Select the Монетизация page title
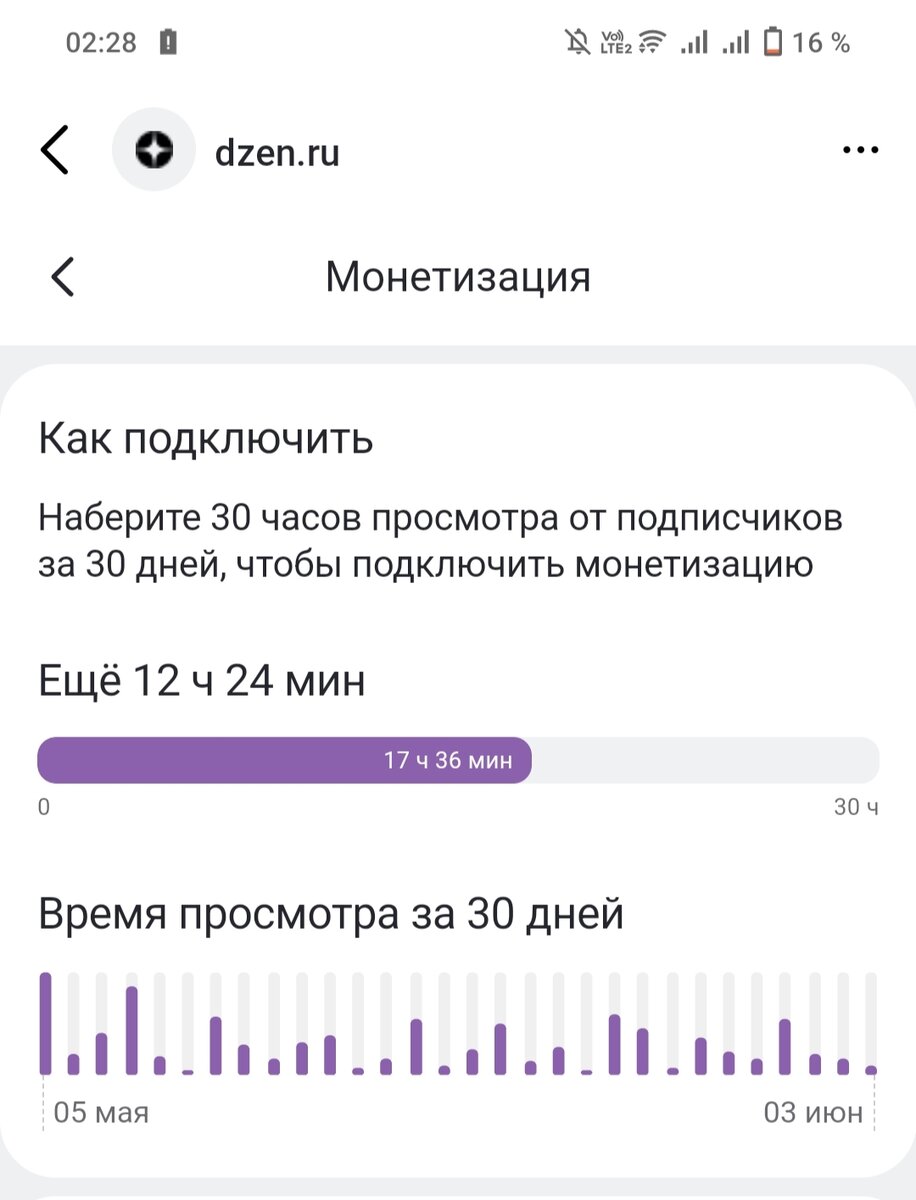This screenshot has height=1200, width=916. 458,278
